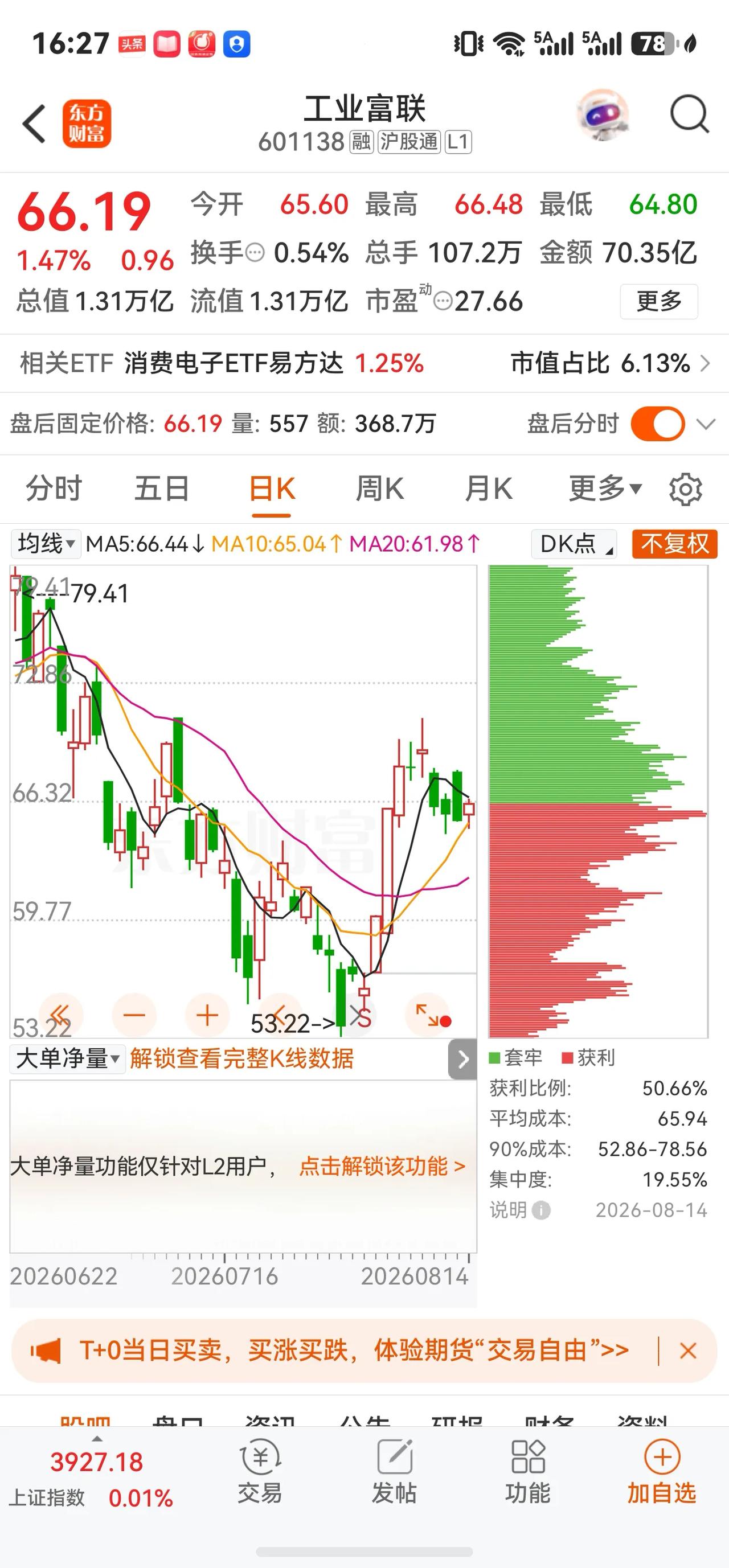Open the search magnifier icon
Viewport: 729px width, 1568px height.
(x=689, y=114)
